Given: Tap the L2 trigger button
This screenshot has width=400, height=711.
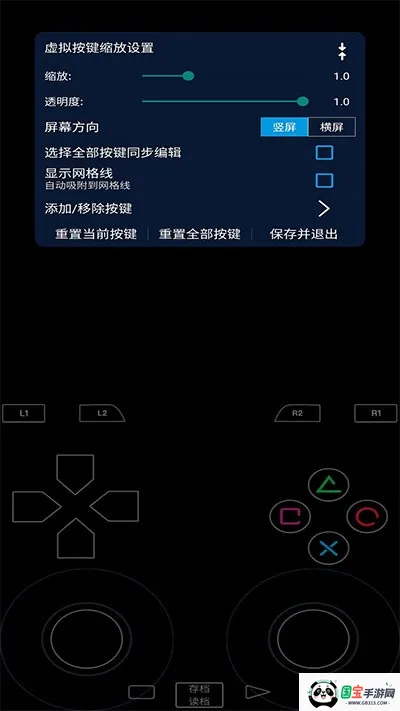Looking at the screenshot, I should 102,413.
